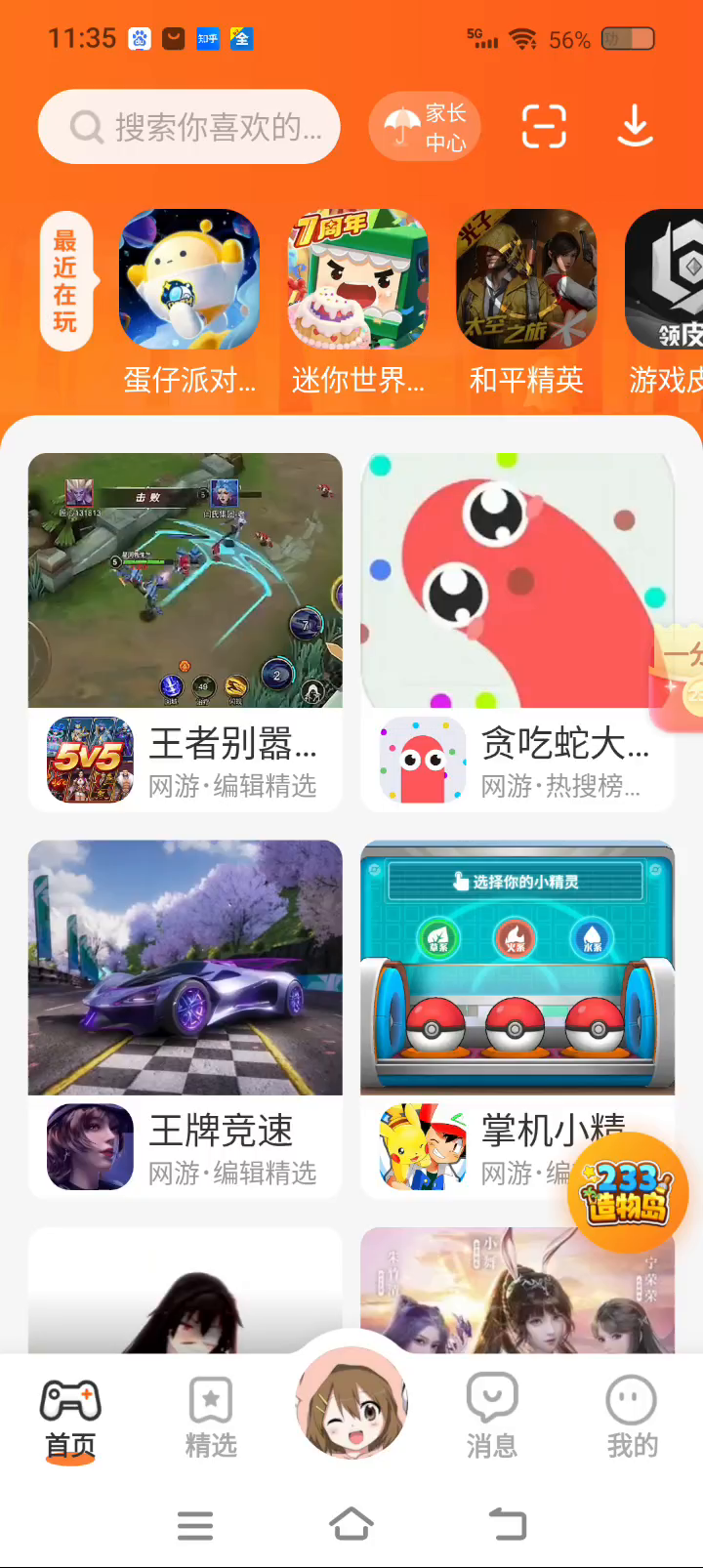The image size is (703, 1568).
Task: Tap the 233 造物岛 floating button
Action: [628, 1192]
